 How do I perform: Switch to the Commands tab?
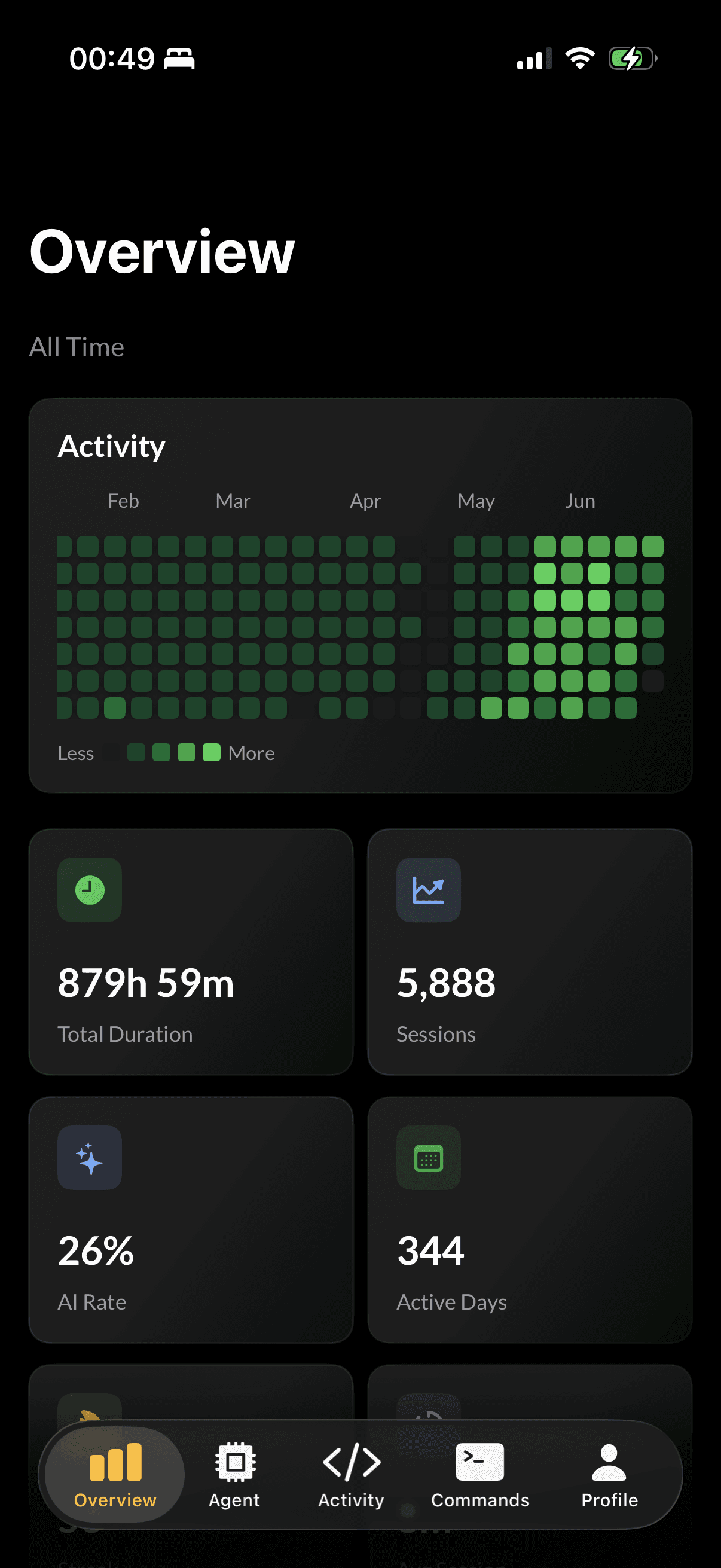coord(479,1485)
